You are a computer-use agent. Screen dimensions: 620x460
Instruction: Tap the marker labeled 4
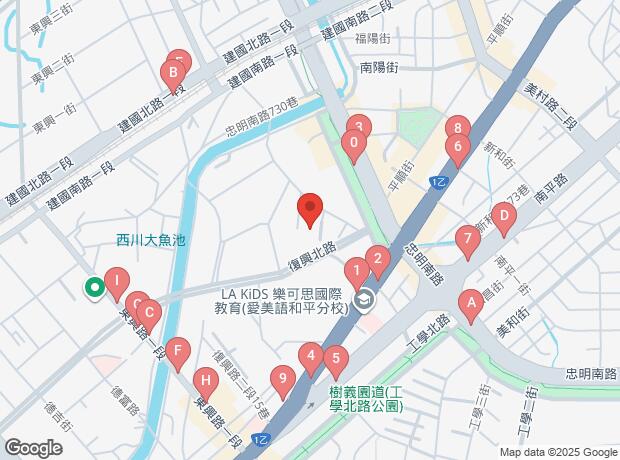point(311,356)
